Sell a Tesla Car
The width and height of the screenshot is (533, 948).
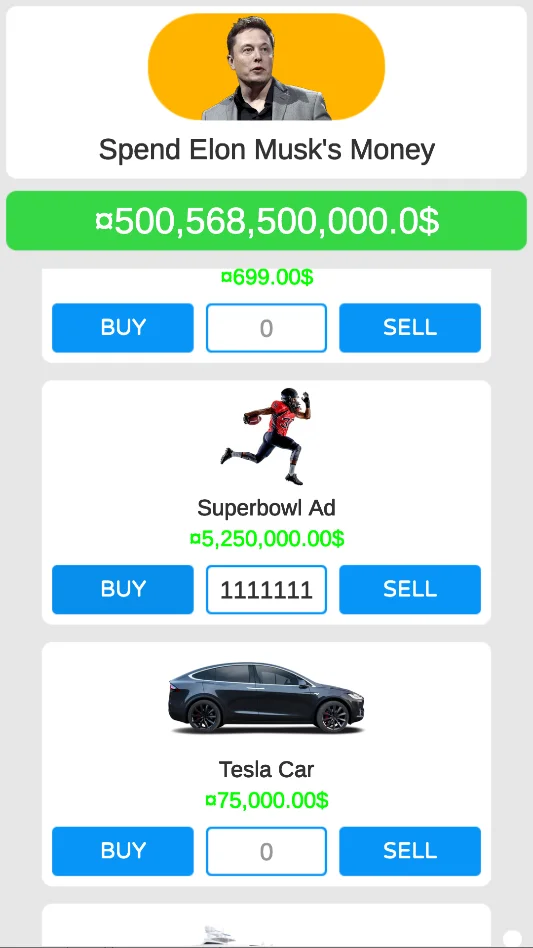pos(410,851)
